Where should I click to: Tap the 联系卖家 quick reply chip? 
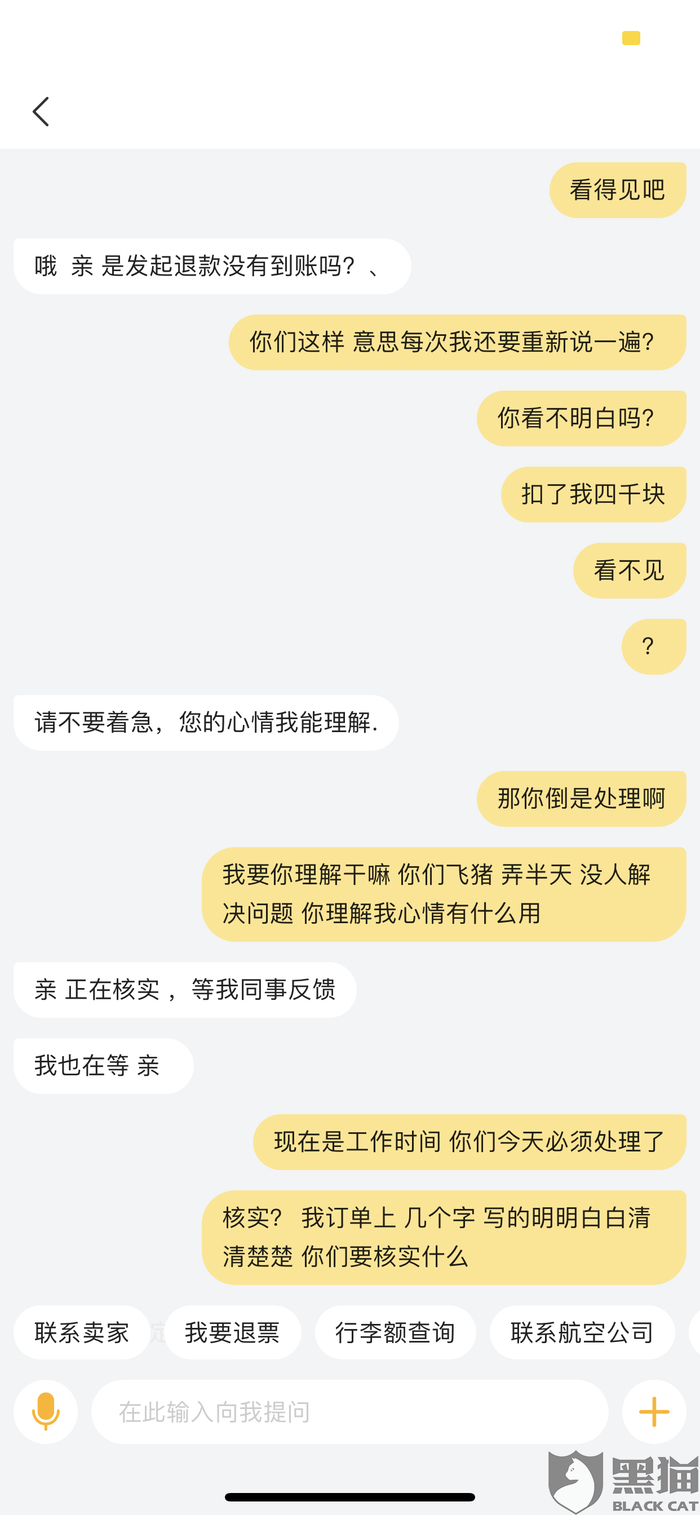82,1332
